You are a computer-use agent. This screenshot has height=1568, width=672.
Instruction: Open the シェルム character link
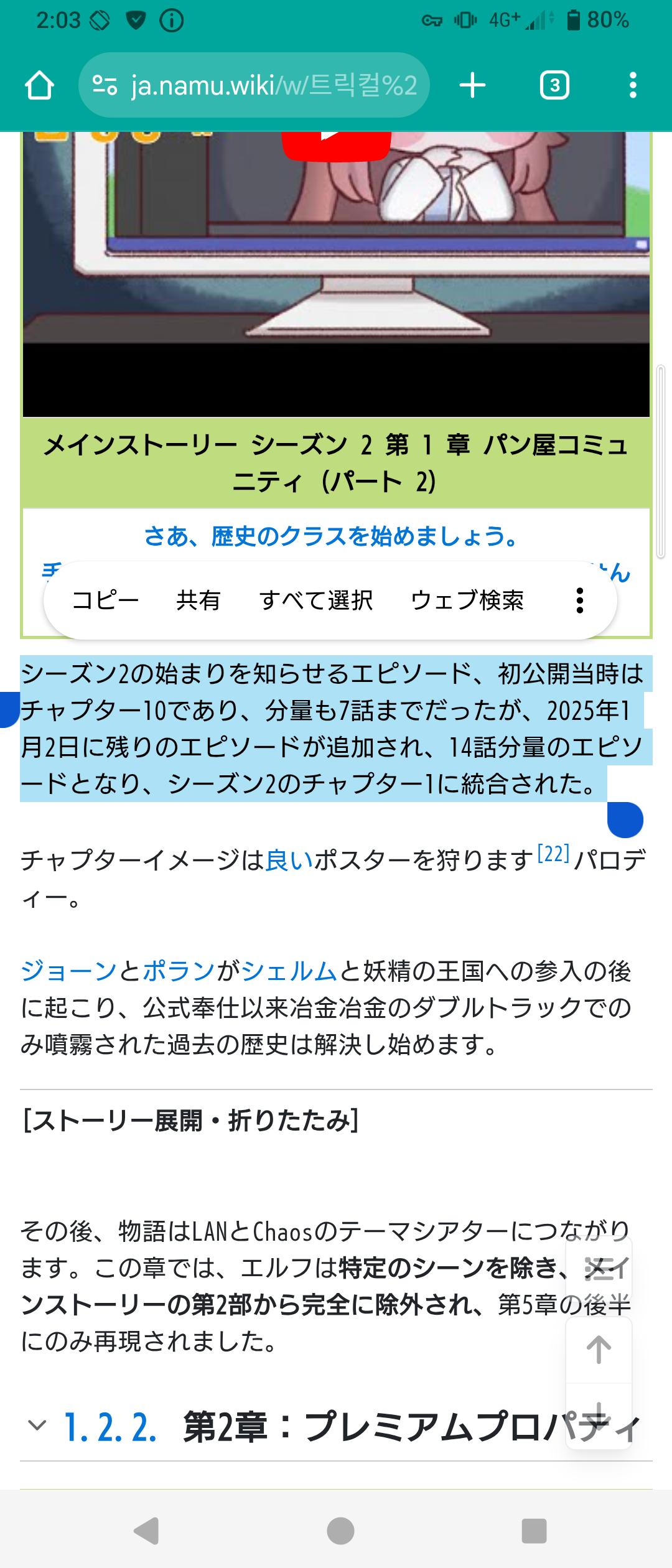tap(289, 971)
